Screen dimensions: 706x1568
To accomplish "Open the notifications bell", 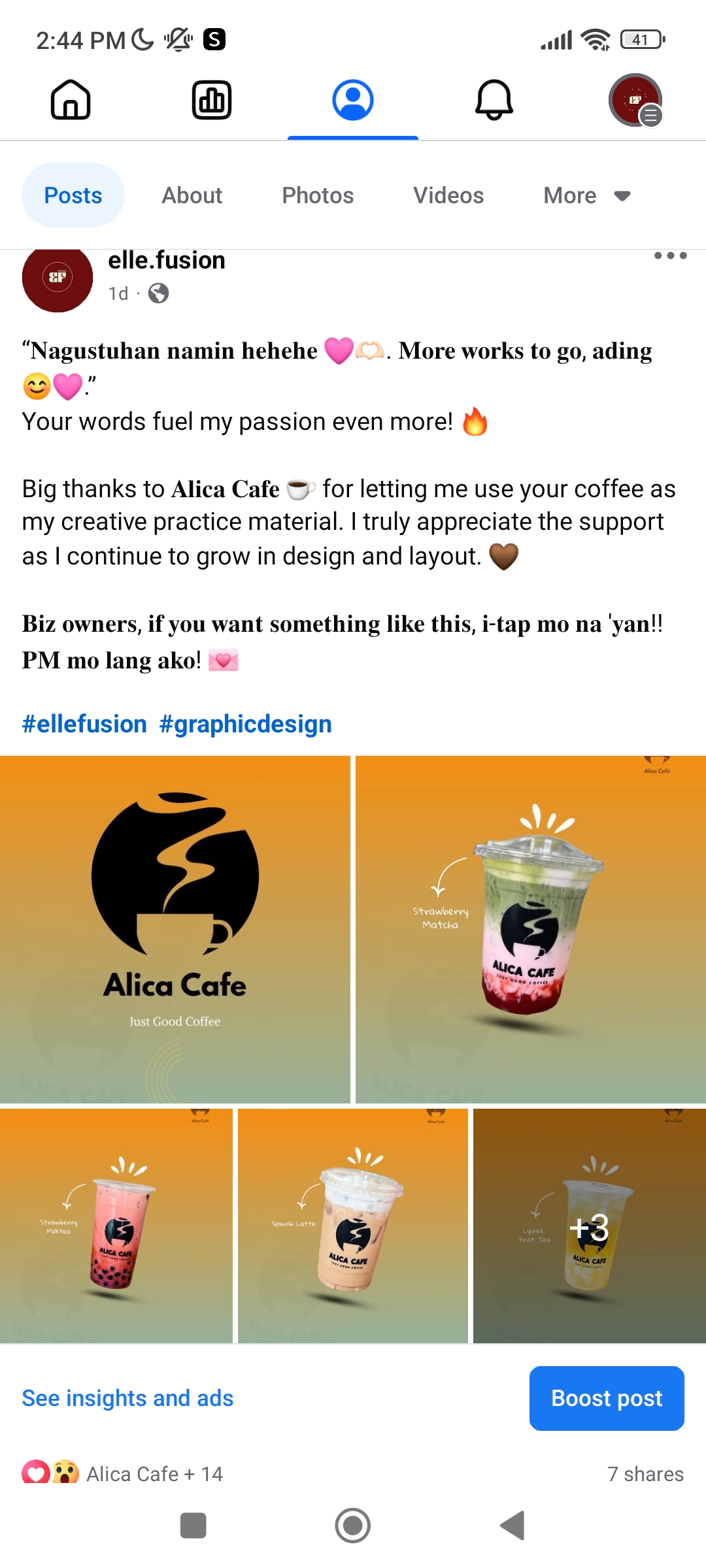I will (494, 100).
